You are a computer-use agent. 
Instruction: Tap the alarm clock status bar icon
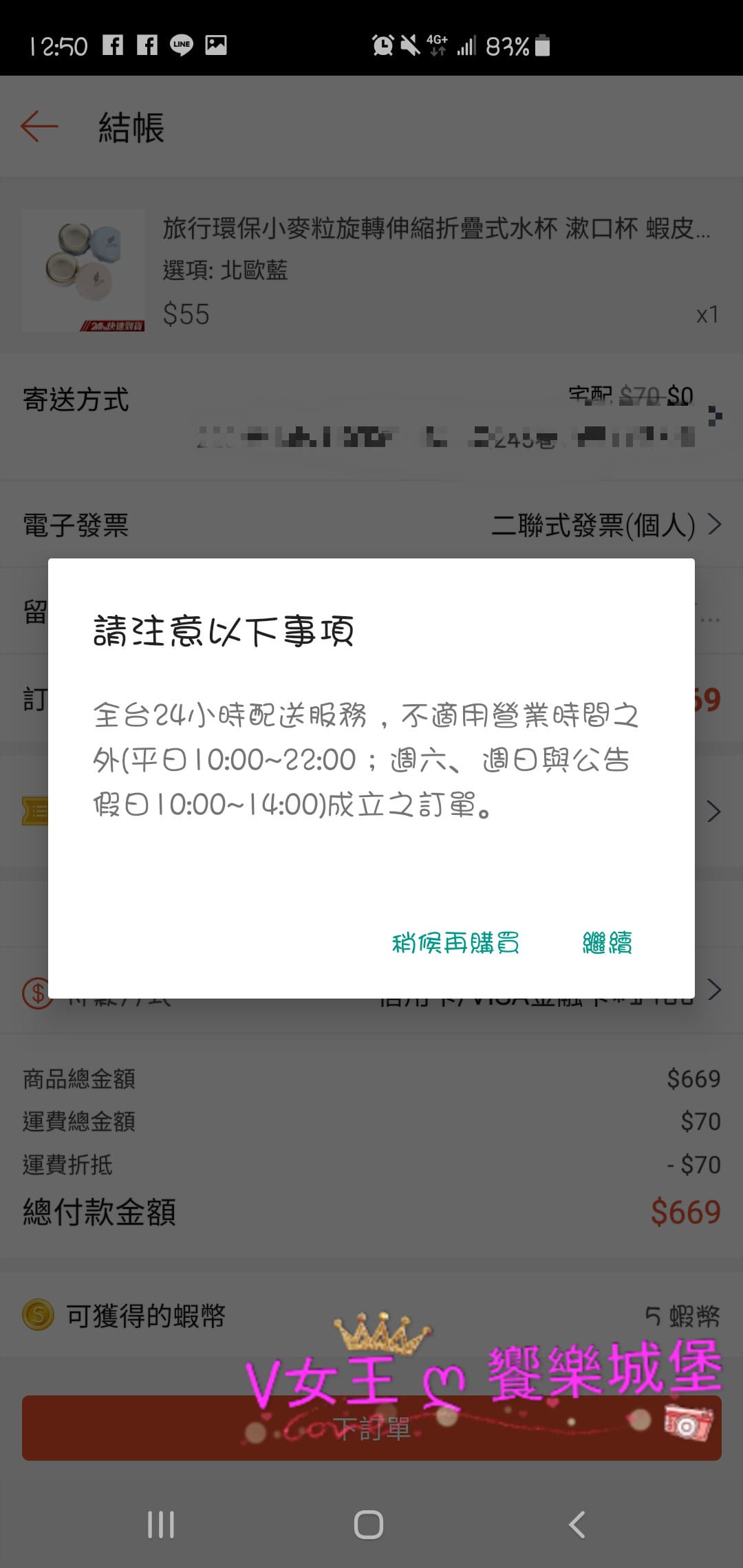pos(381,43)
